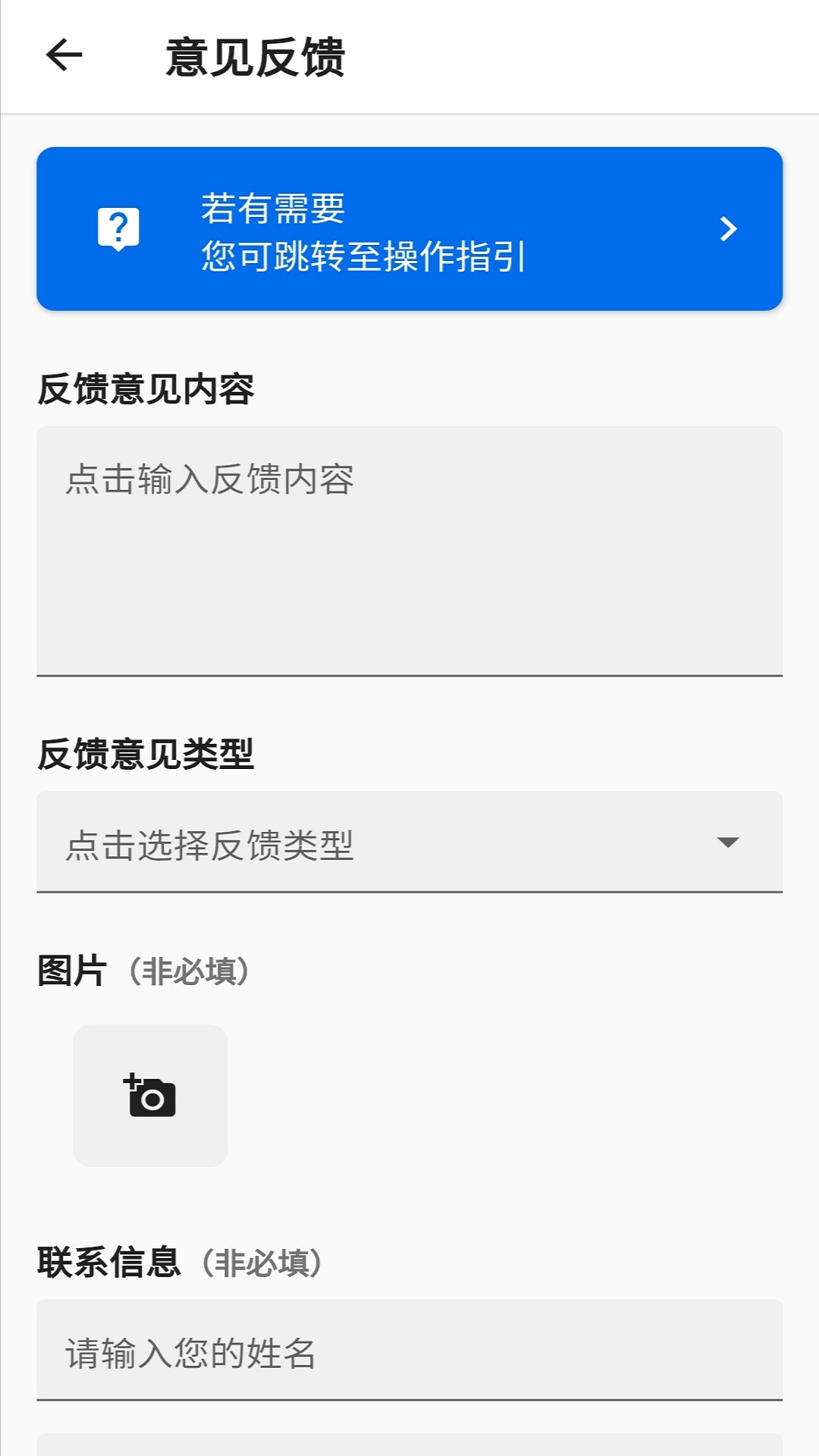
Task: Click the 反馈意见内容 section header
Action: 149,387
